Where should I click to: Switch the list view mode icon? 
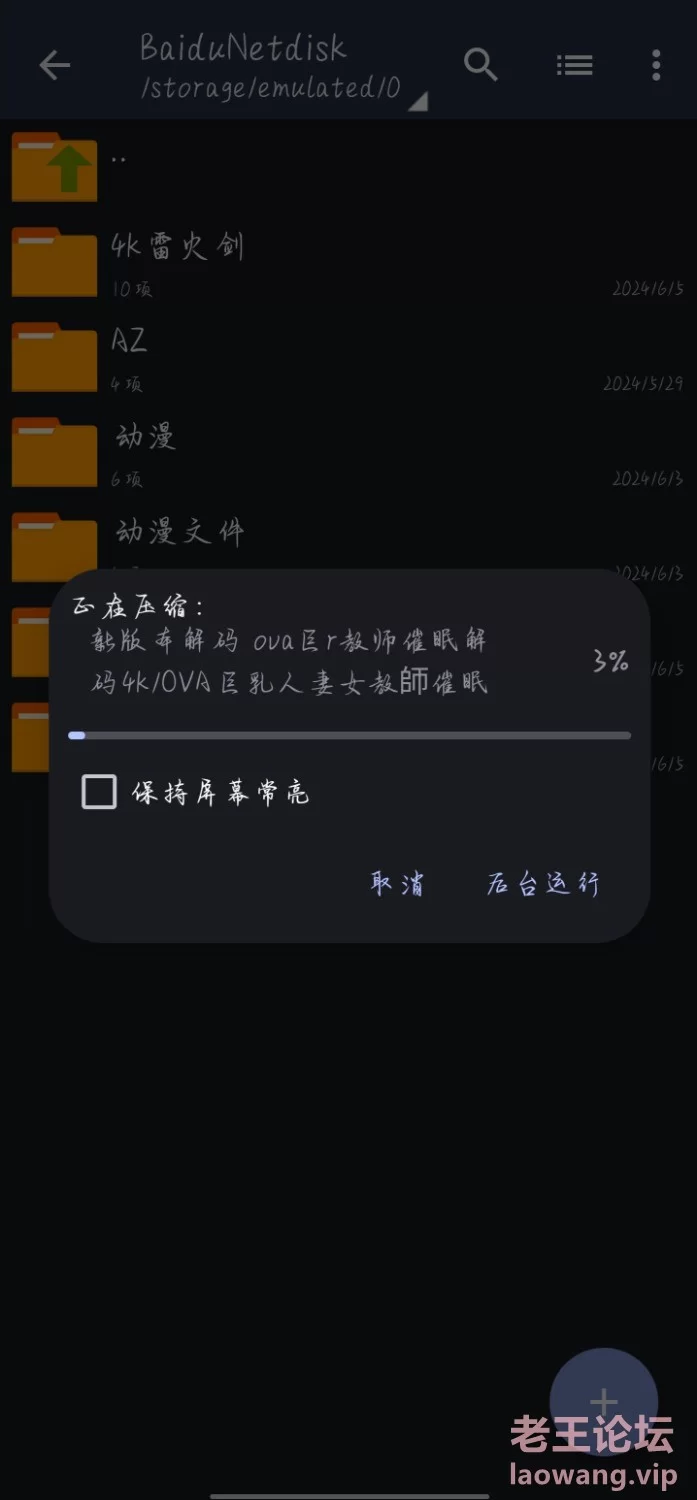click(x=574, y=66)
